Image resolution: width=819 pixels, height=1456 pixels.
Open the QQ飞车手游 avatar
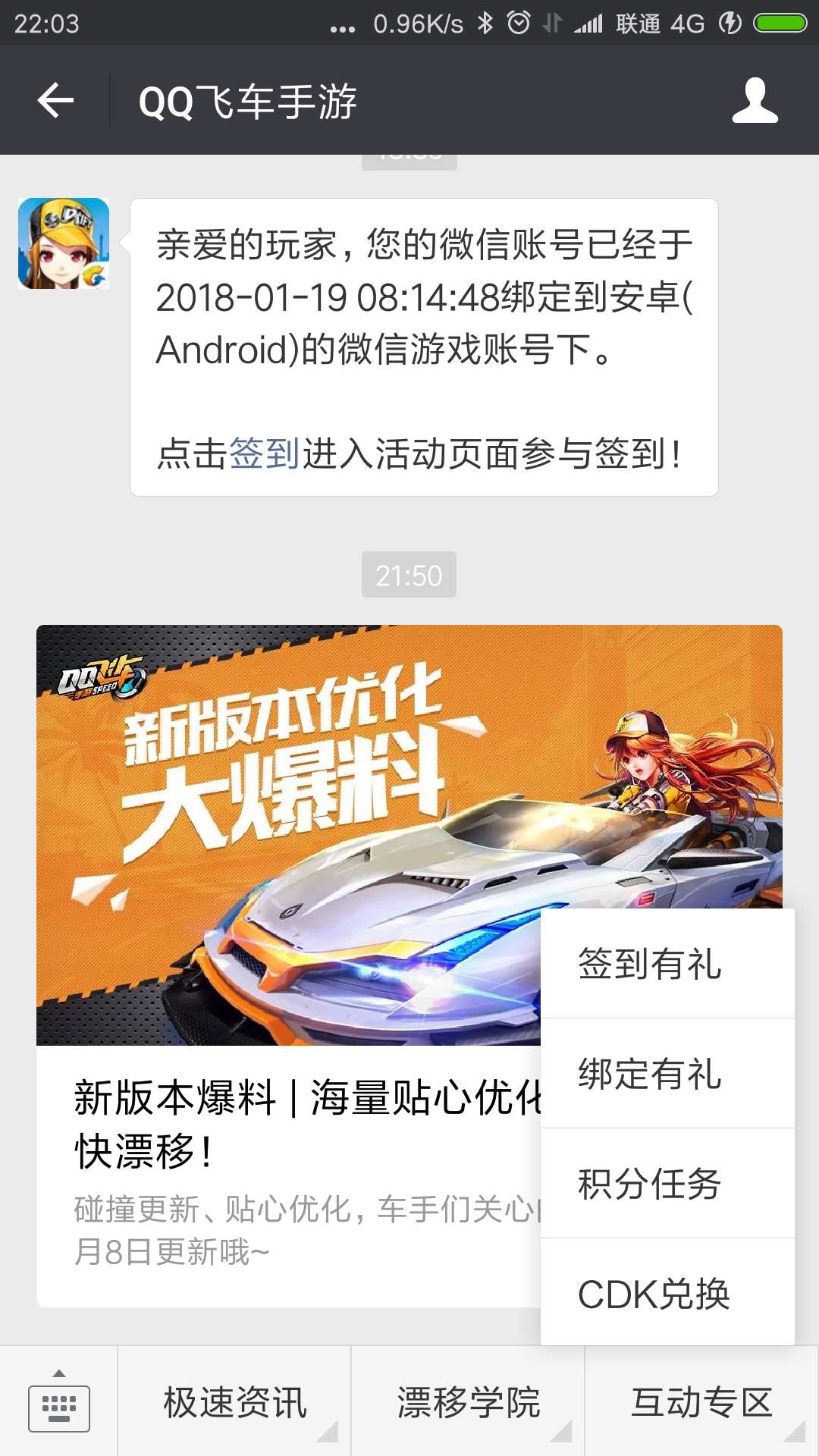tap(64, 243)
